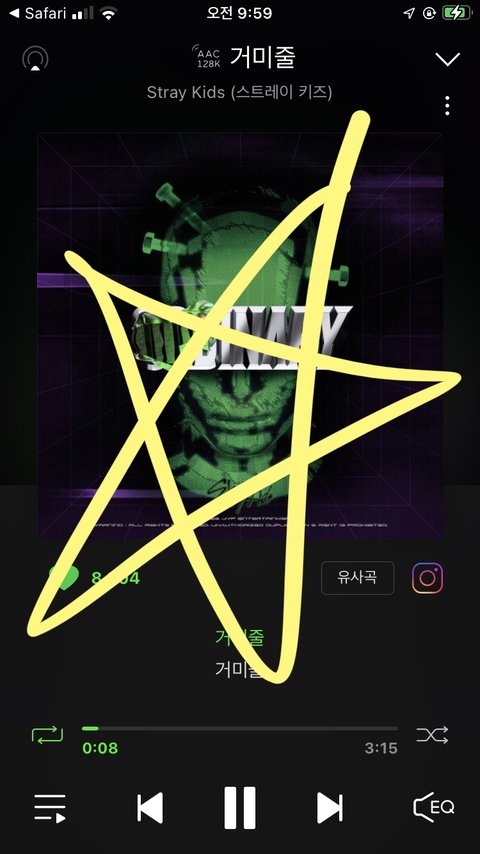Image resolution: width=480 pixels, height=854 pixels.
Task: Share the track to Instagram
Action: coord(427,578)
